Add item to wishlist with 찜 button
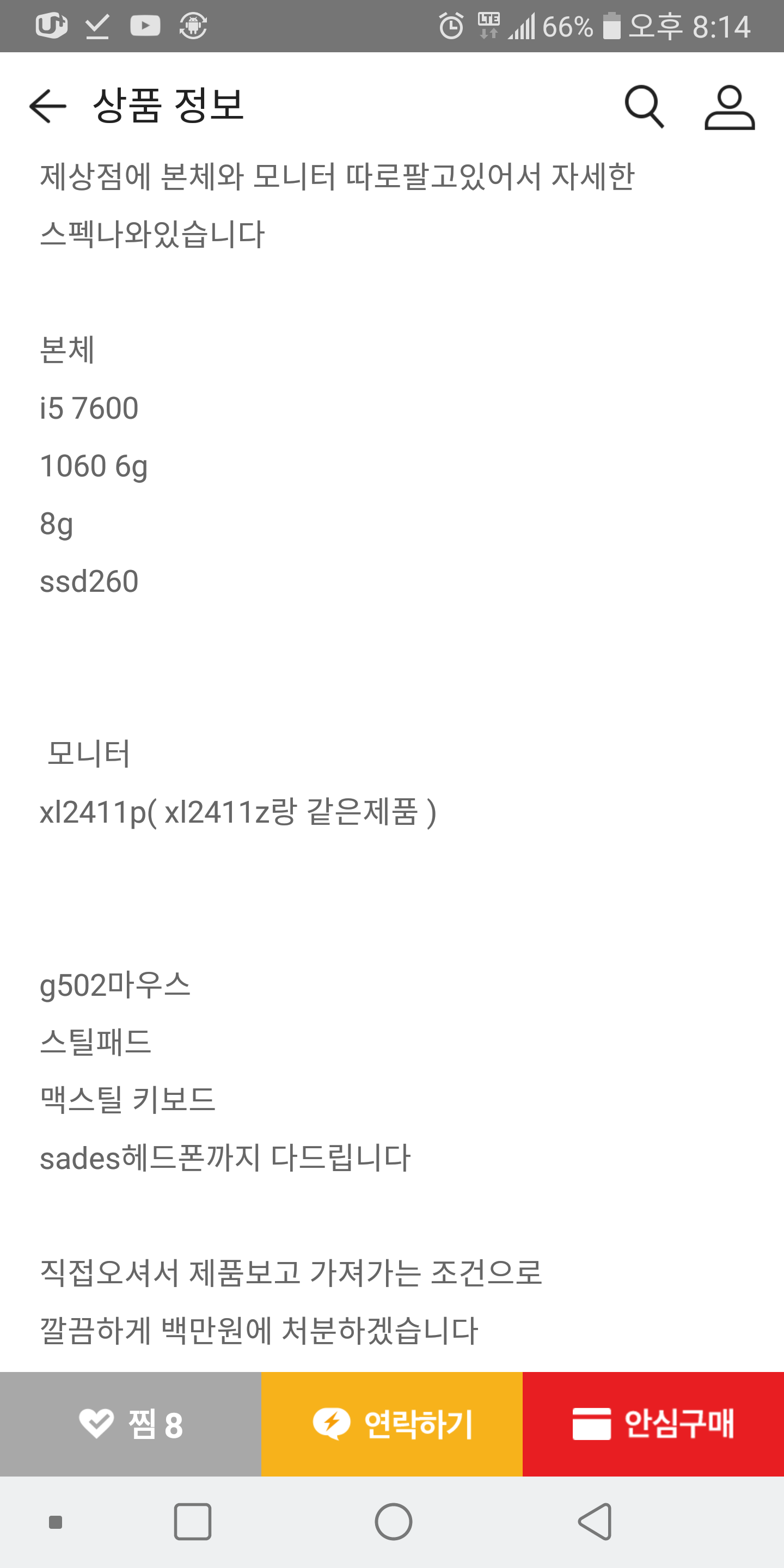This screenshot has width=784, height=1568. pos(130,1424)
